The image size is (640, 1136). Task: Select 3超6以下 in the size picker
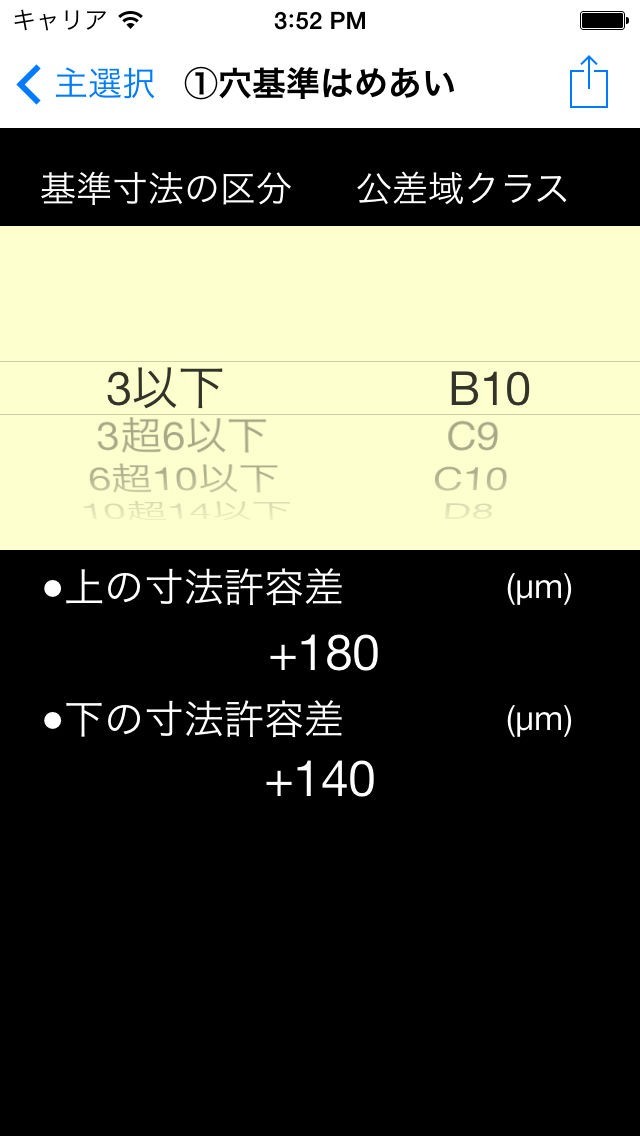[x=181, y=436]
